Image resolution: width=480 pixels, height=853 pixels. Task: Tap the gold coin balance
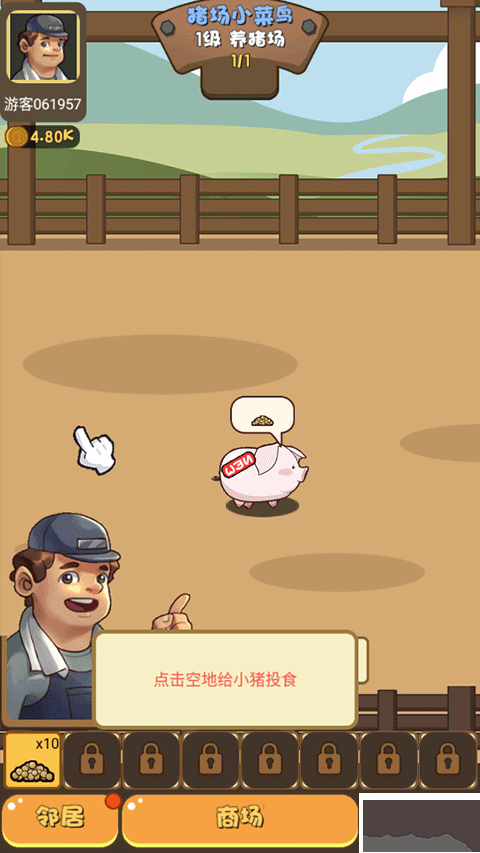click(42, 137)
